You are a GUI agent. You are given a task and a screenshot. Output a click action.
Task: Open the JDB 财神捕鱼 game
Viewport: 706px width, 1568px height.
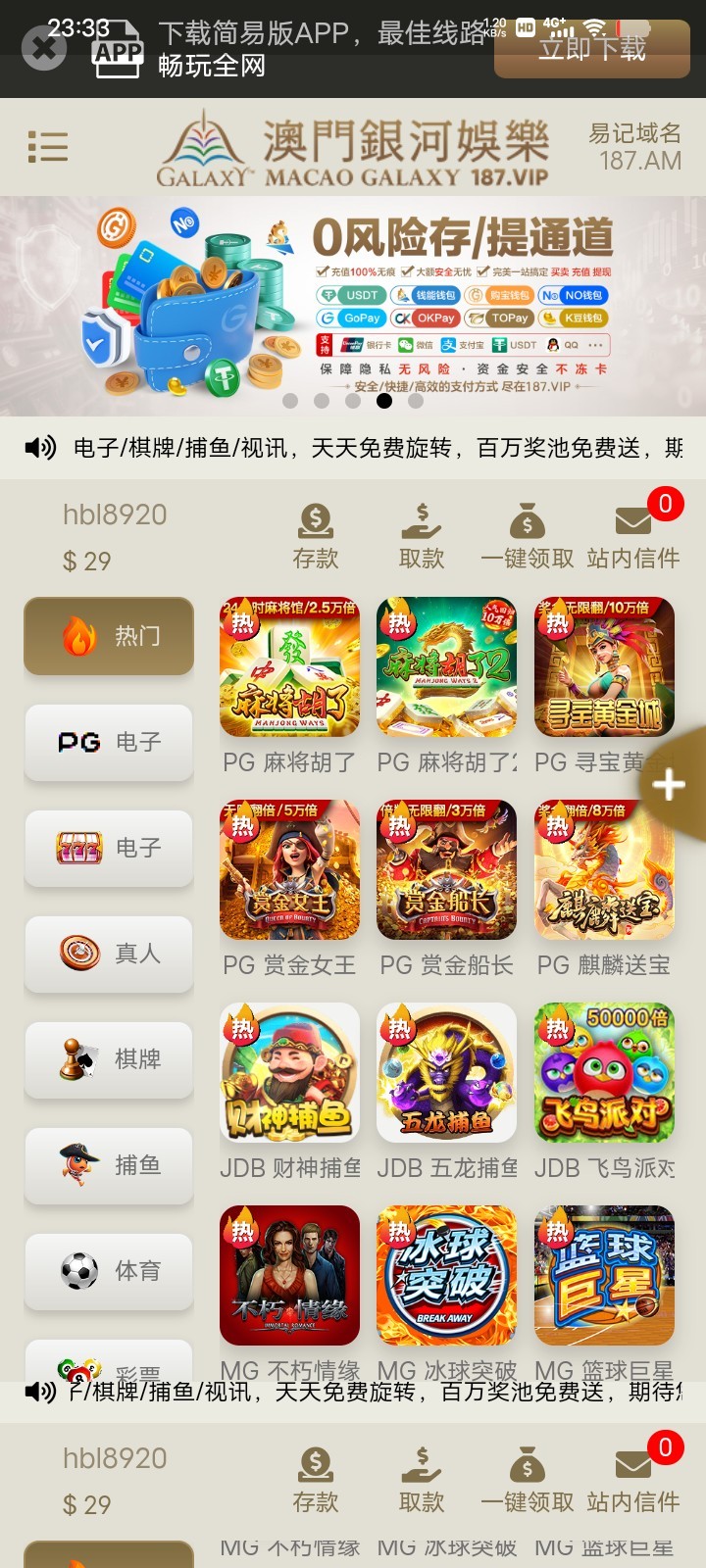pos(289,1074)
